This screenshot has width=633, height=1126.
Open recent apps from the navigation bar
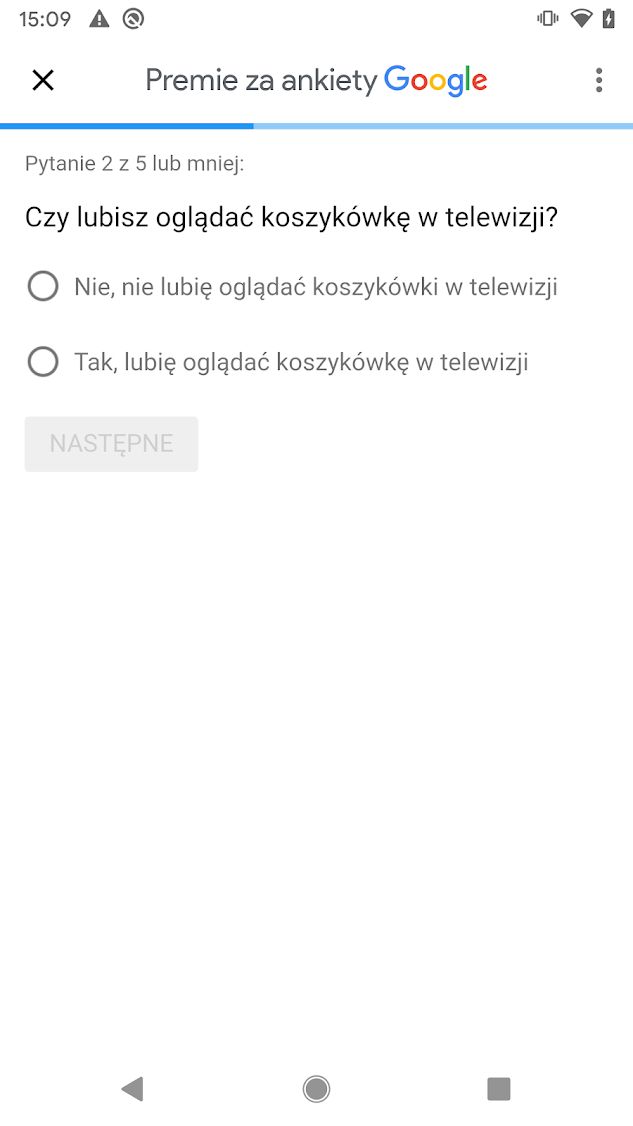[498, 1088]
